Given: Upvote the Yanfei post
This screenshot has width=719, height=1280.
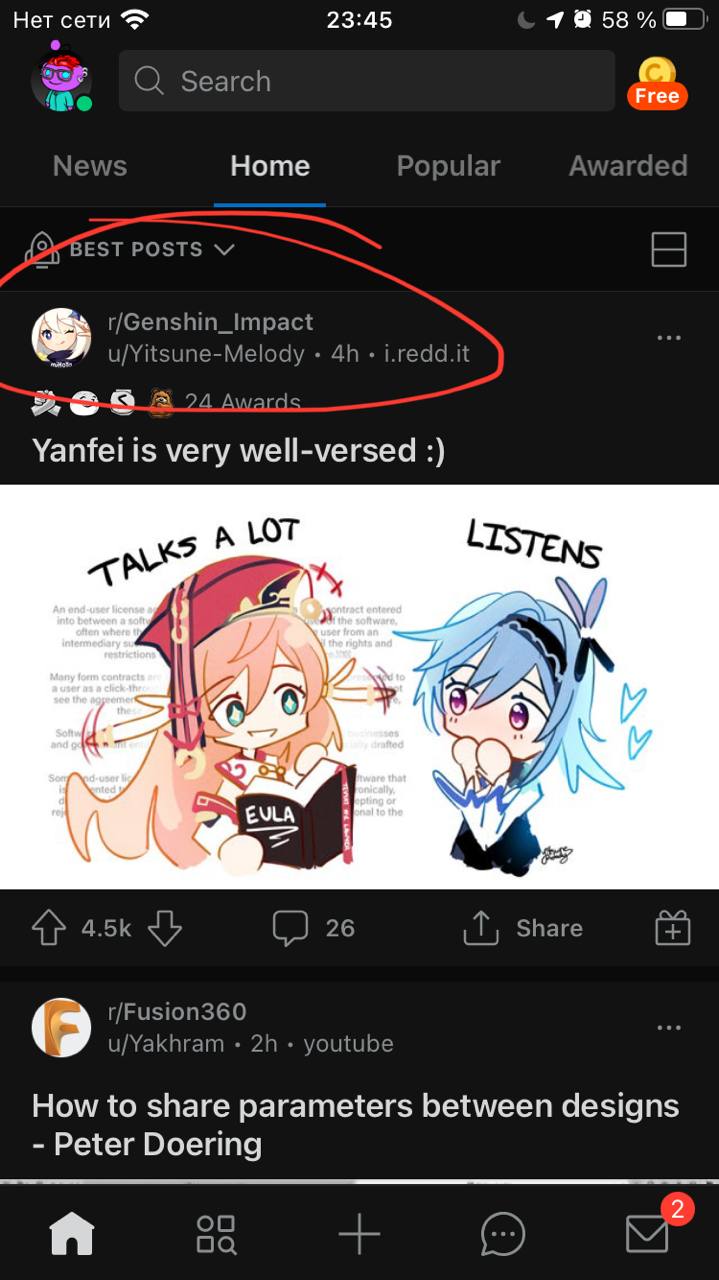Looking at the screenshot, I should pyautogui.click(x=48, y=928).
